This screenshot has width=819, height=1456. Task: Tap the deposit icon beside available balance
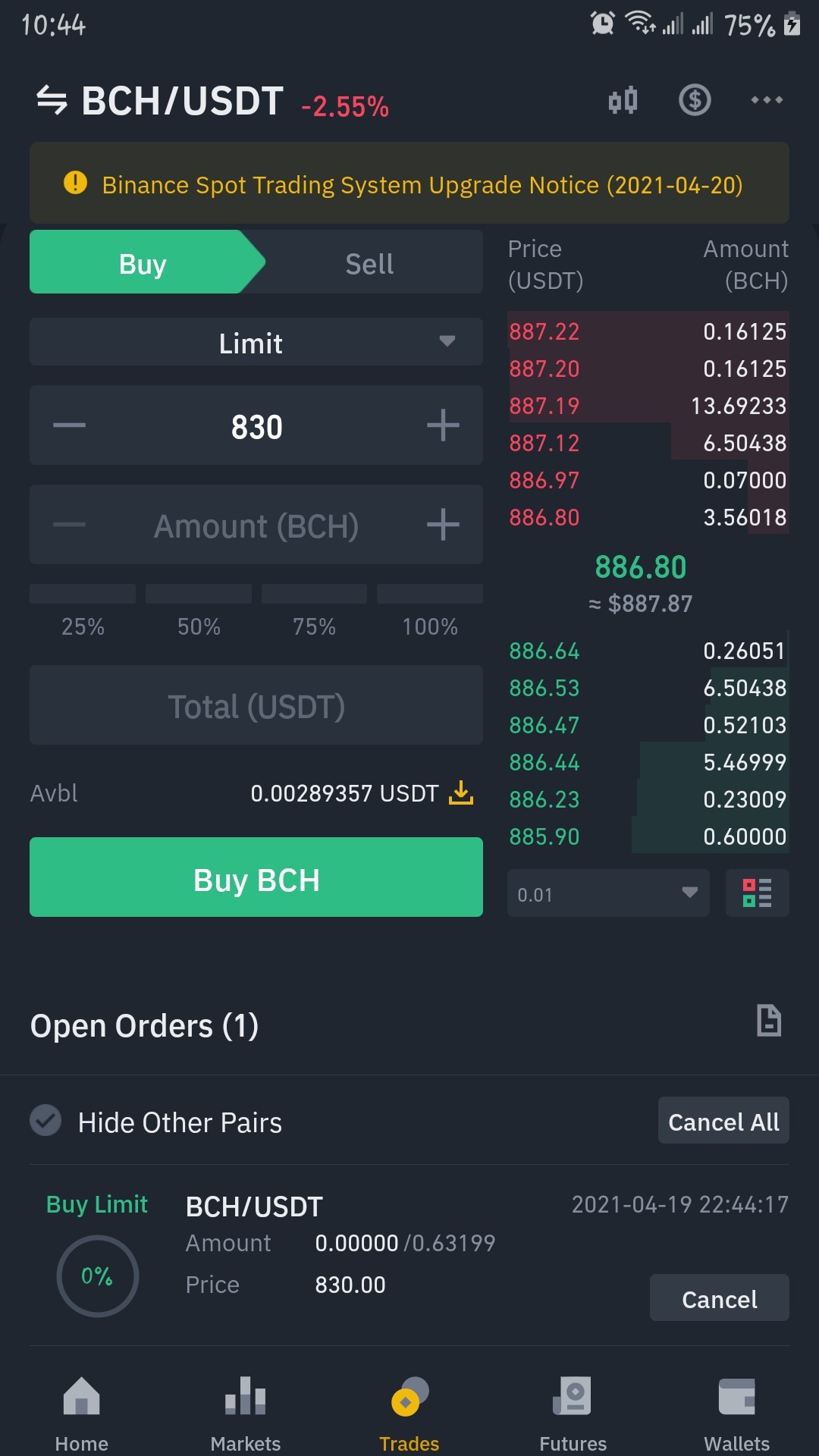tap(461, 793)
